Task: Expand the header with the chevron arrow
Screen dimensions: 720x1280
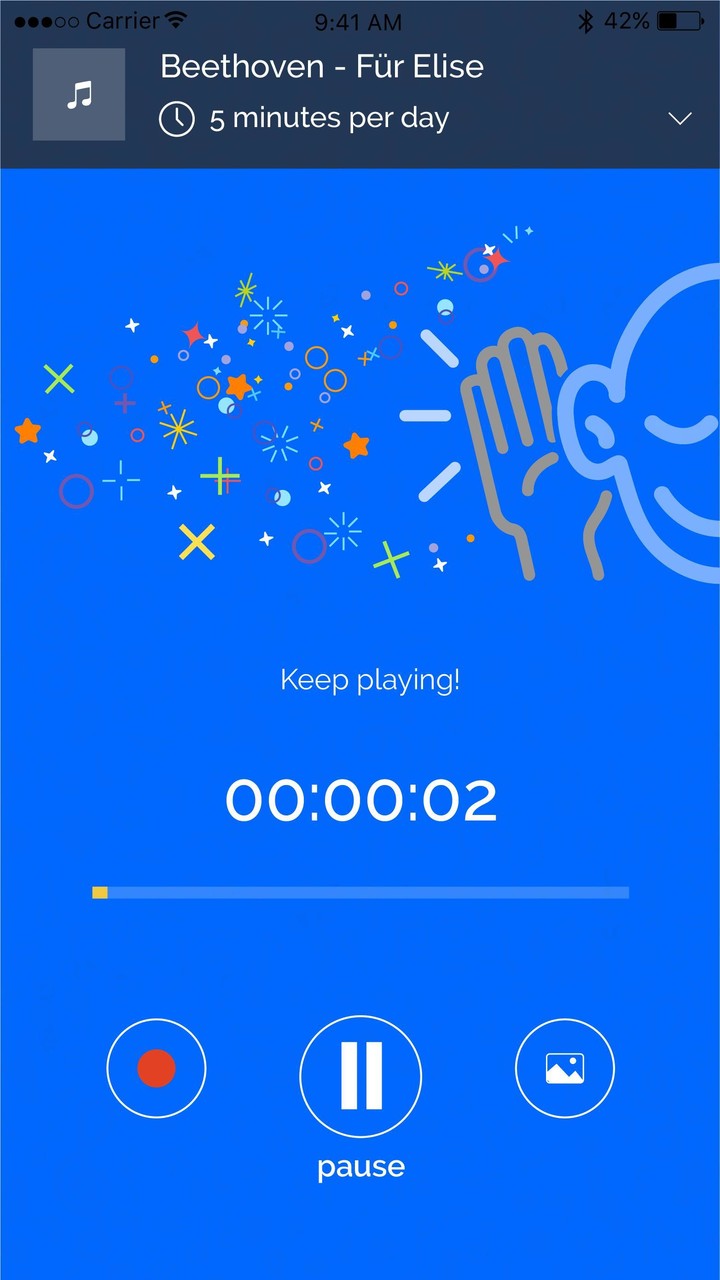Action: click(680, 119)
